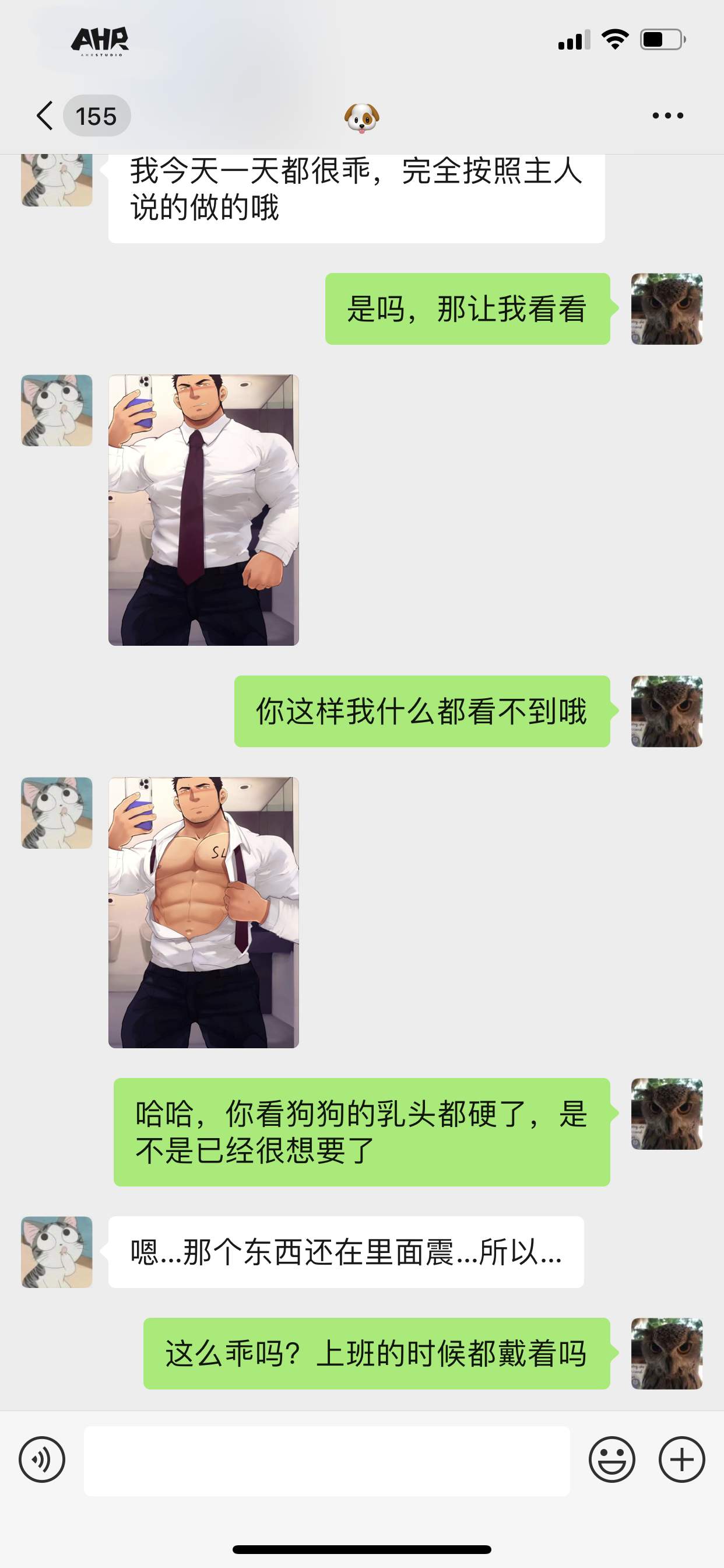The height and width of the screenshot is (1568, 724).
Task: Switch to voice message input
Action: tap(42, 1459)
